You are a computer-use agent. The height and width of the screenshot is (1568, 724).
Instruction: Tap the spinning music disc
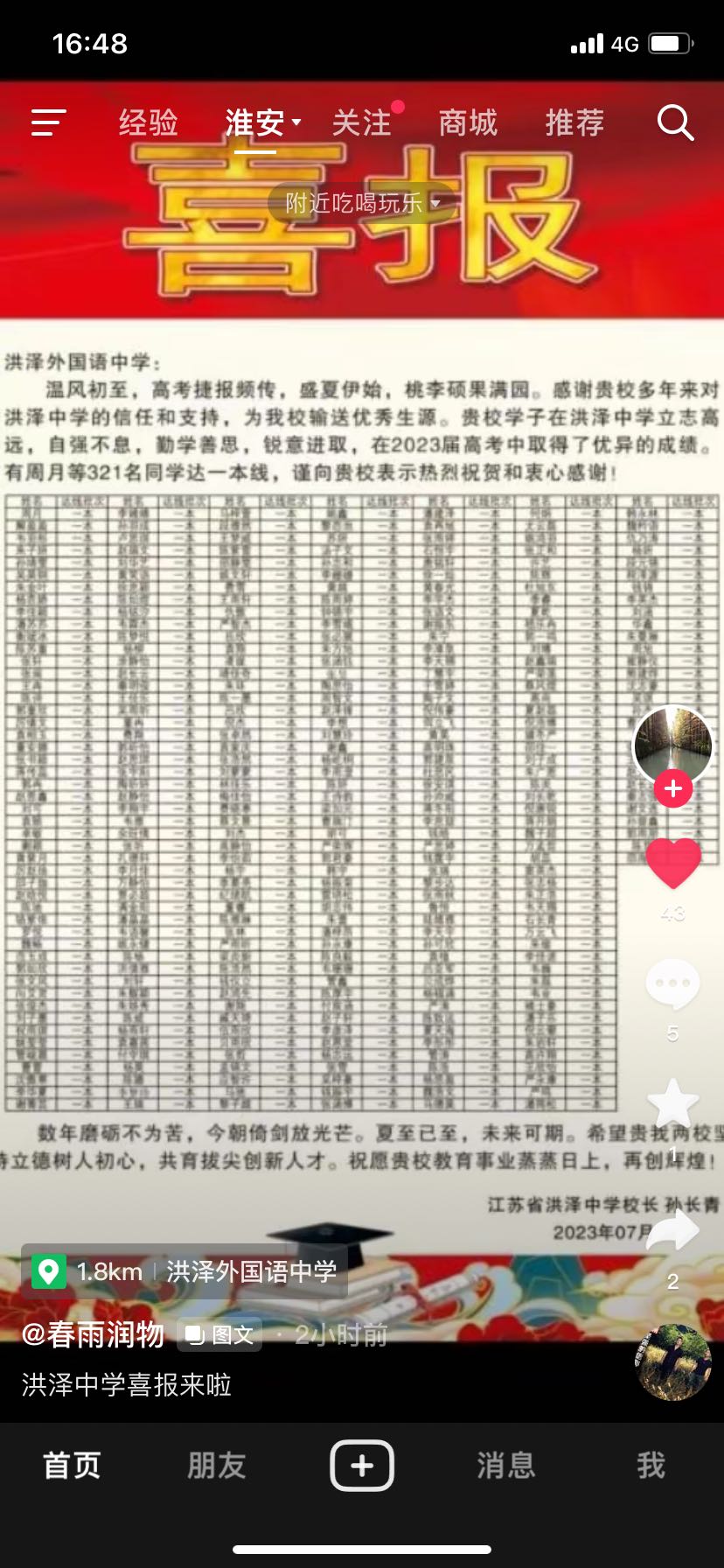tap(673, 1362)
